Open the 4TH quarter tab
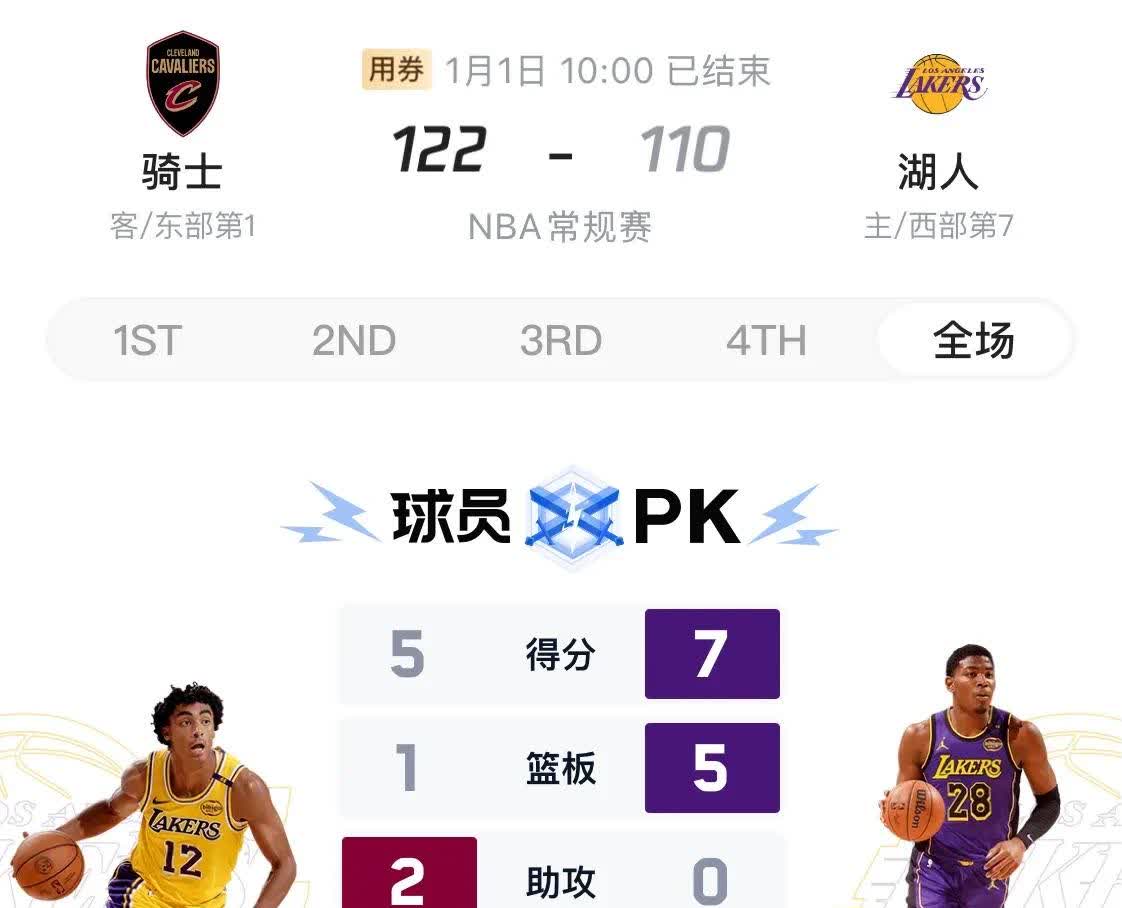 coord(766,341)
